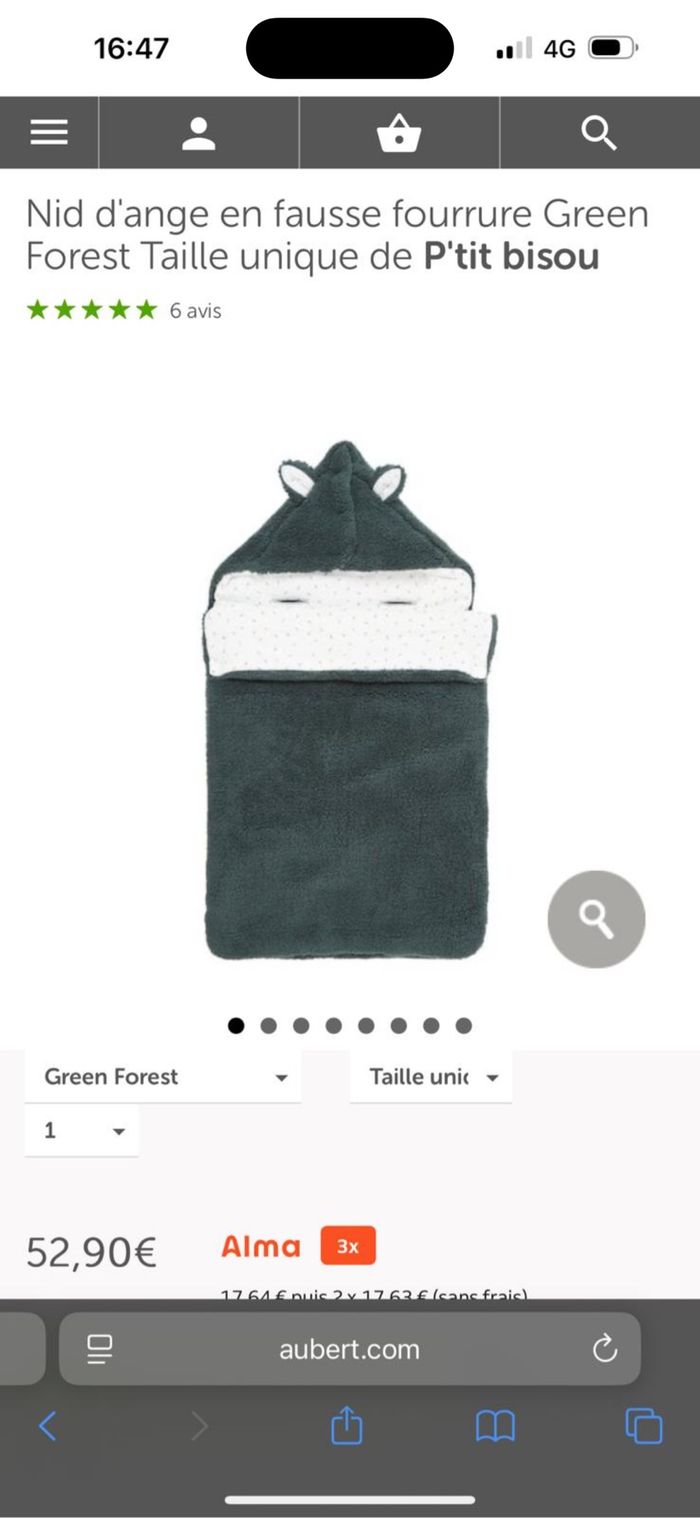
Task: Share this page
Action: point(346,1425)
